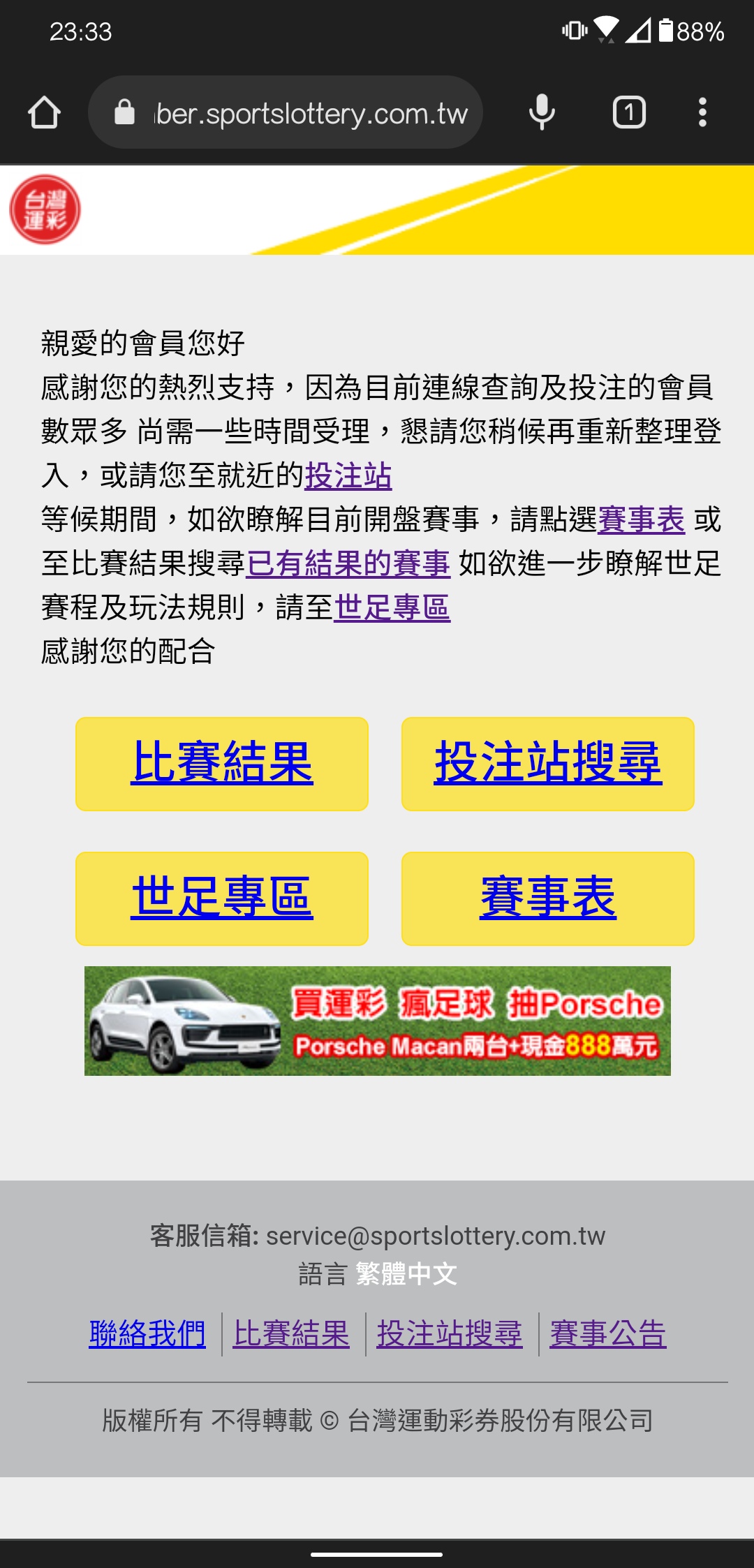Open the tab switcher
Screen dimensions: 754x1568
click(x=629, y=112)
